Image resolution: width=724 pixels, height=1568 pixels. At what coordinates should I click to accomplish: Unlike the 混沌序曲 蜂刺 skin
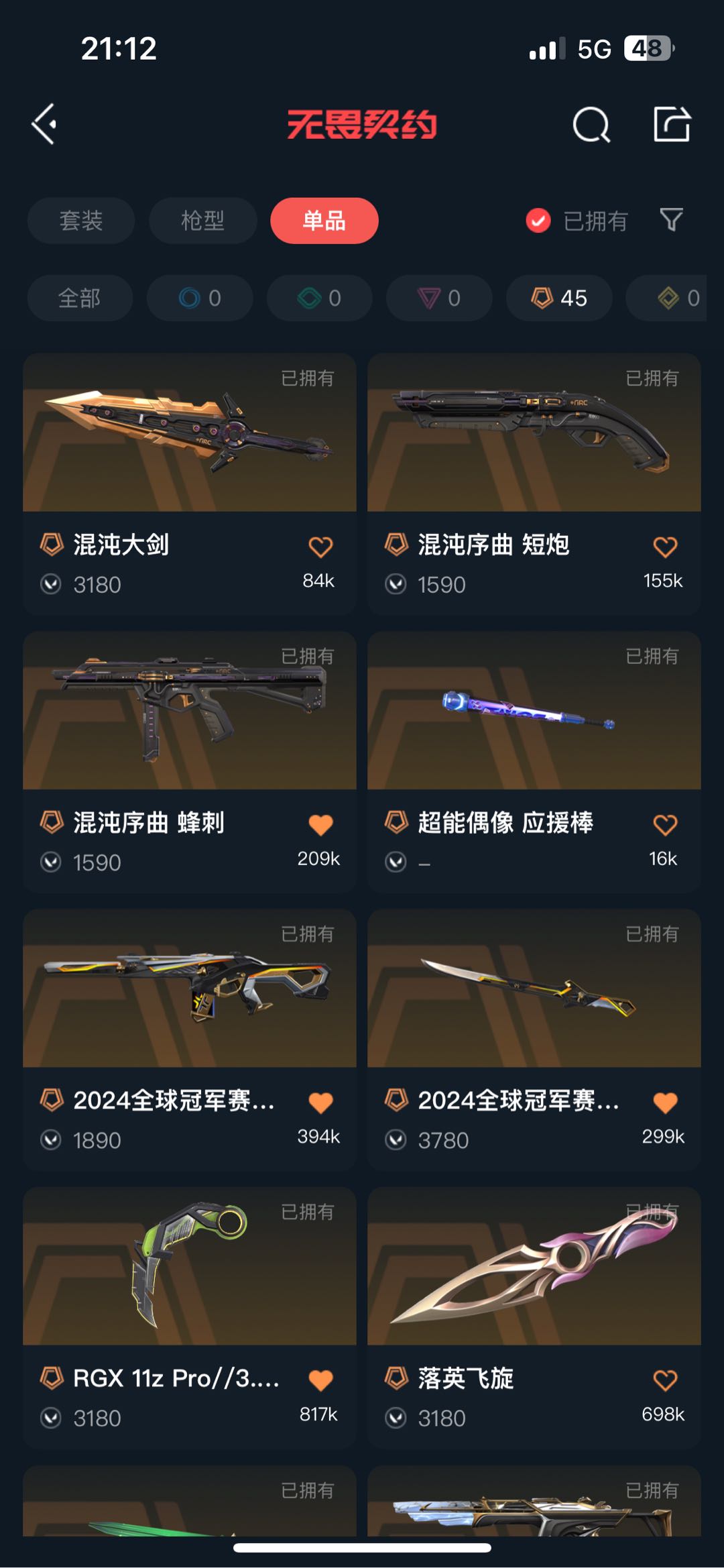[320, 825]
